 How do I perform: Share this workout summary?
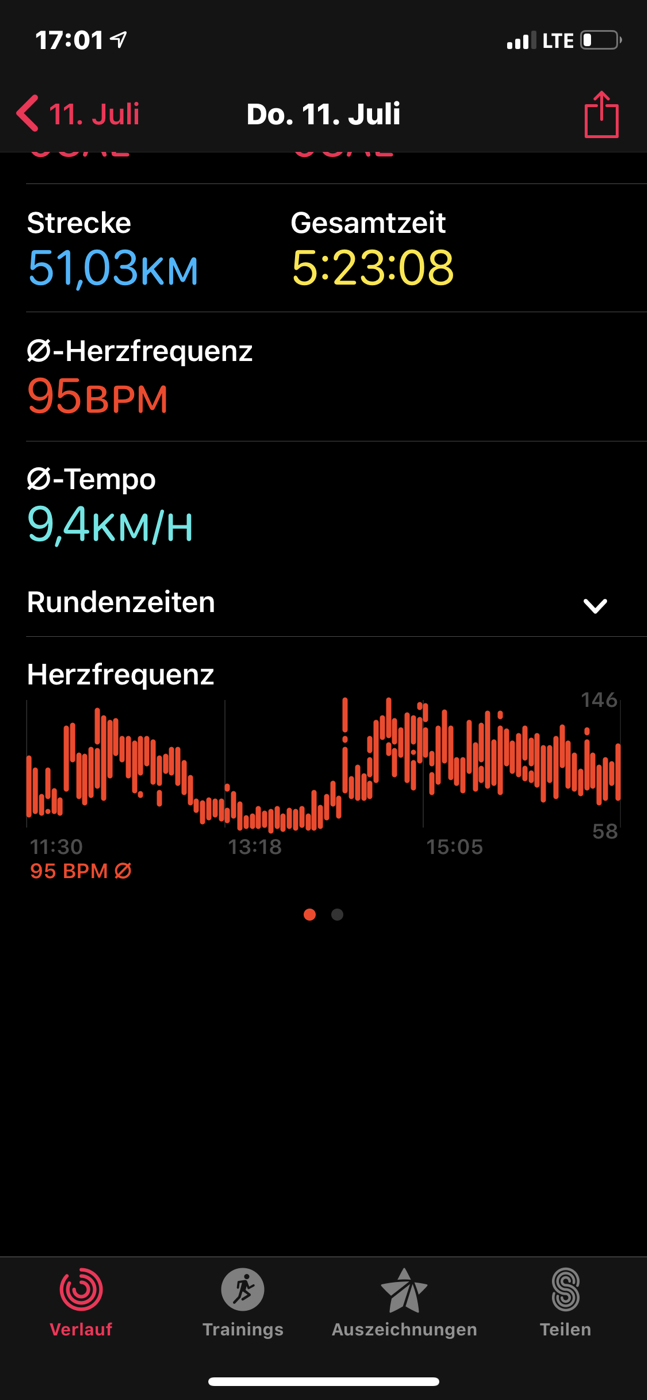[x=601, y=114]
